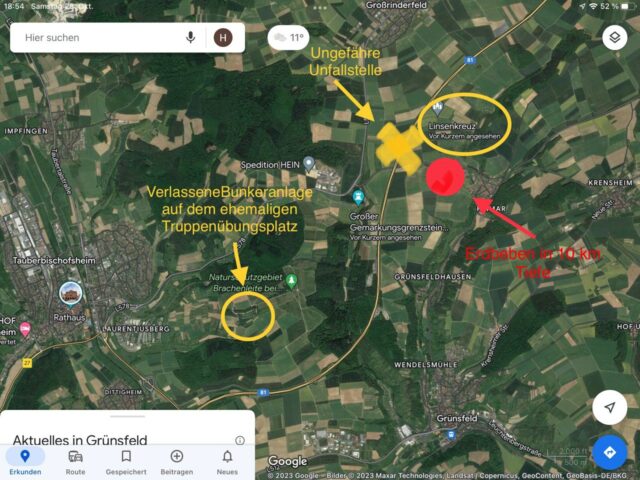
Task: Switch to the Route tab
Action: click(x=75, y=461)
